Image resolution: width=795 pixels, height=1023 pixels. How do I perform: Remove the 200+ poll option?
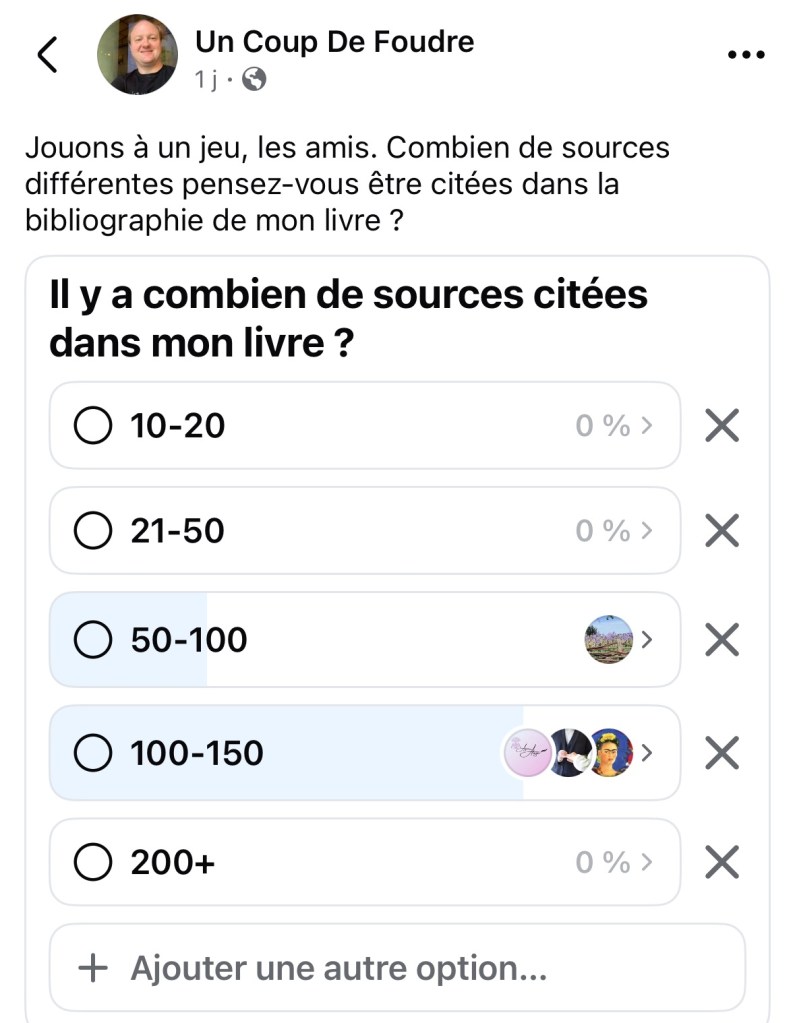point(722,862)
